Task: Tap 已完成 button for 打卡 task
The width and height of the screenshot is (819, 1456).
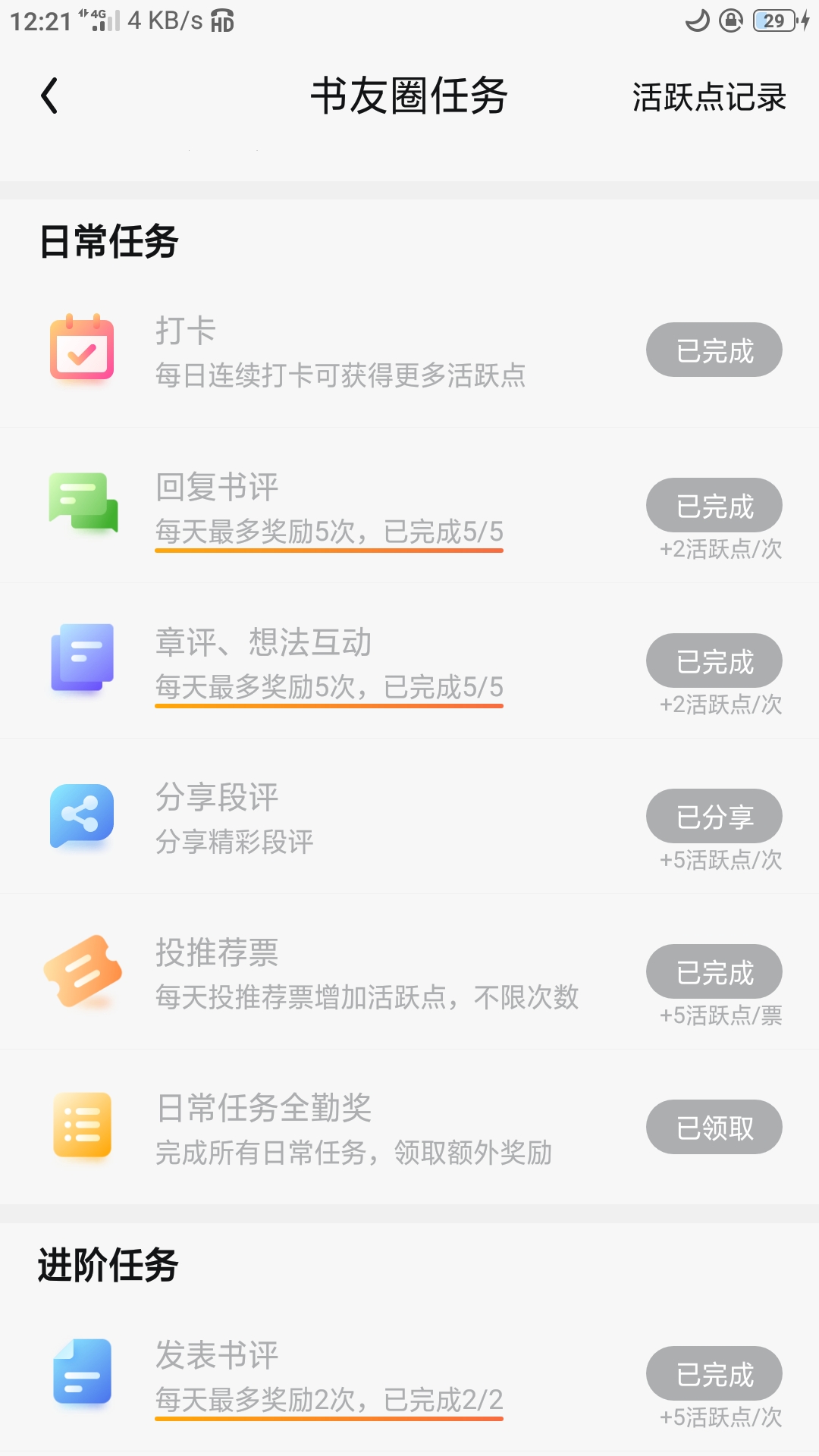Action: pos(714,350)
